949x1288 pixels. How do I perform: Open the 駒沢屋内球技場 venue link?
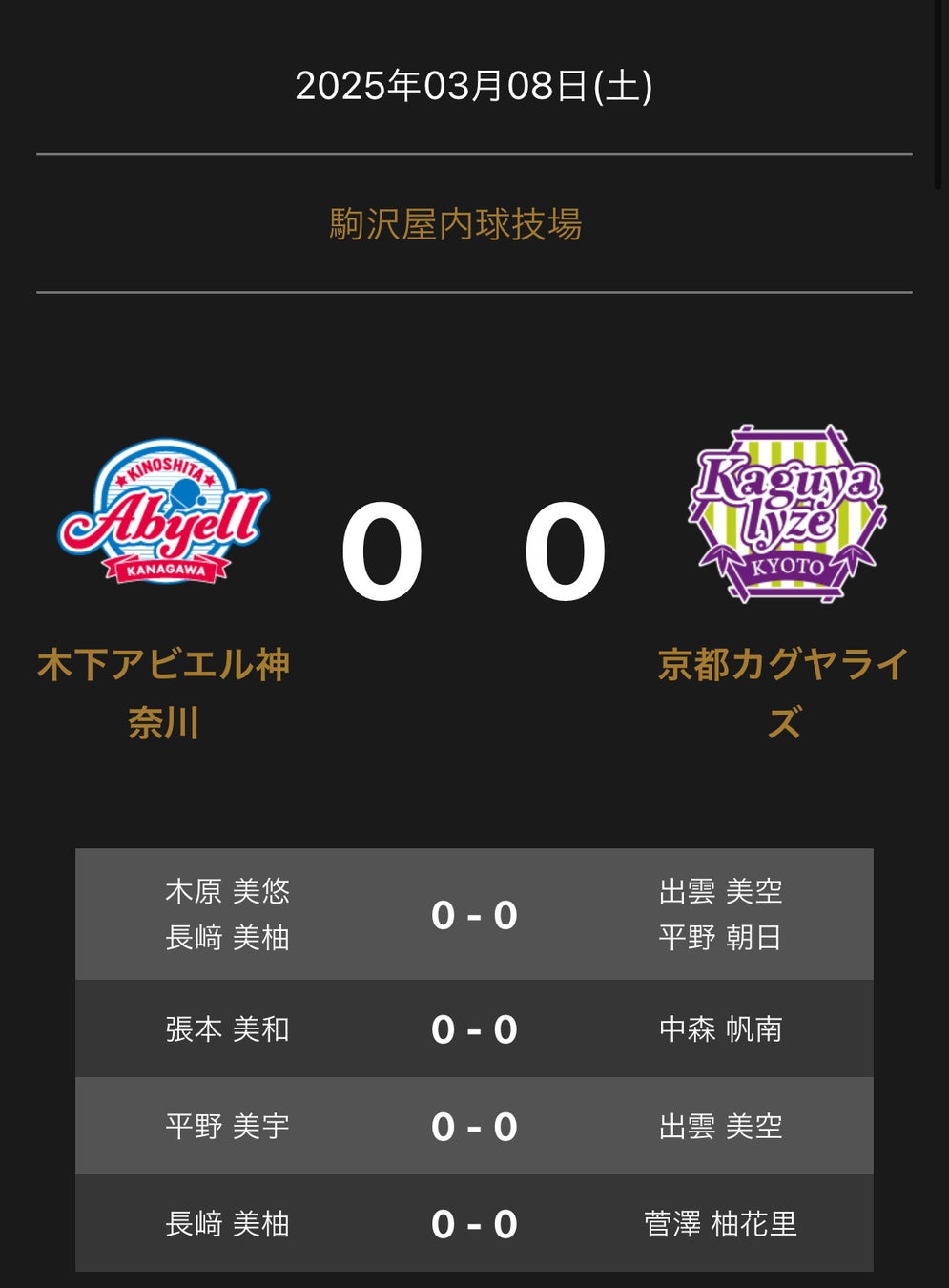point(456,224)
